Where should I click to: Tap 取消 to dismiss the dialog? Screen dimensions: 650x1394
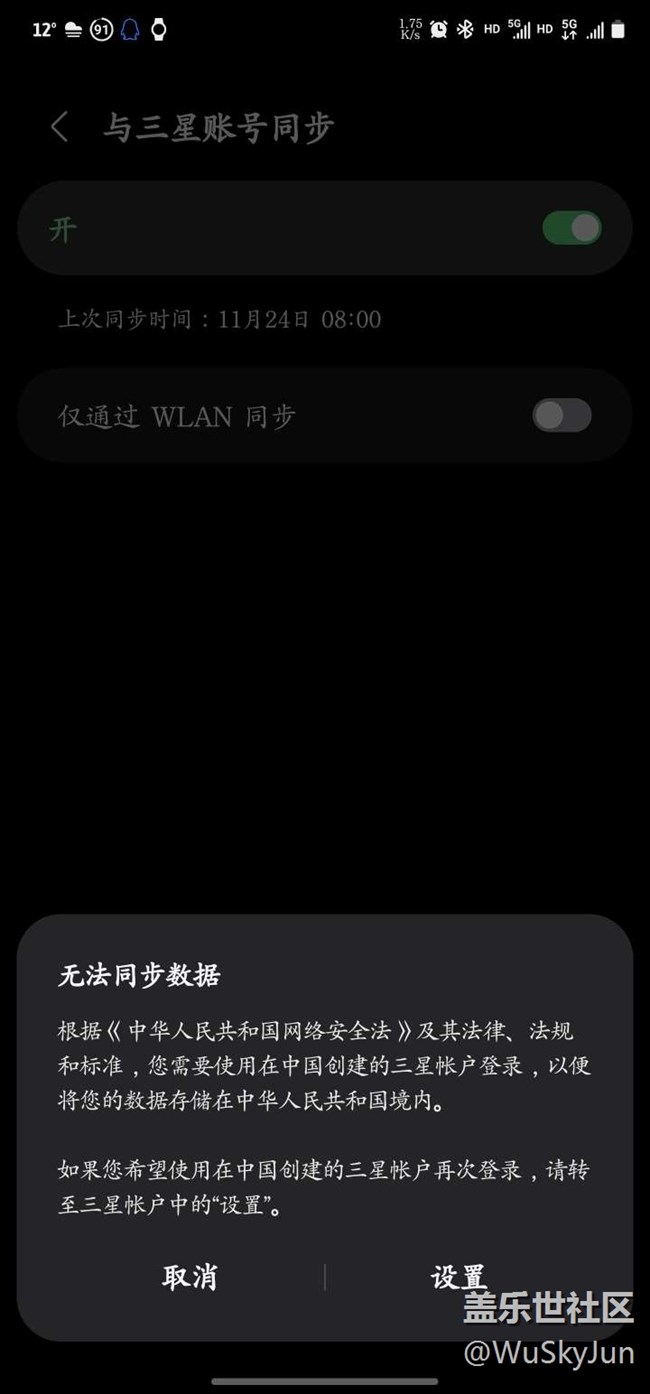pos(190,1277)
